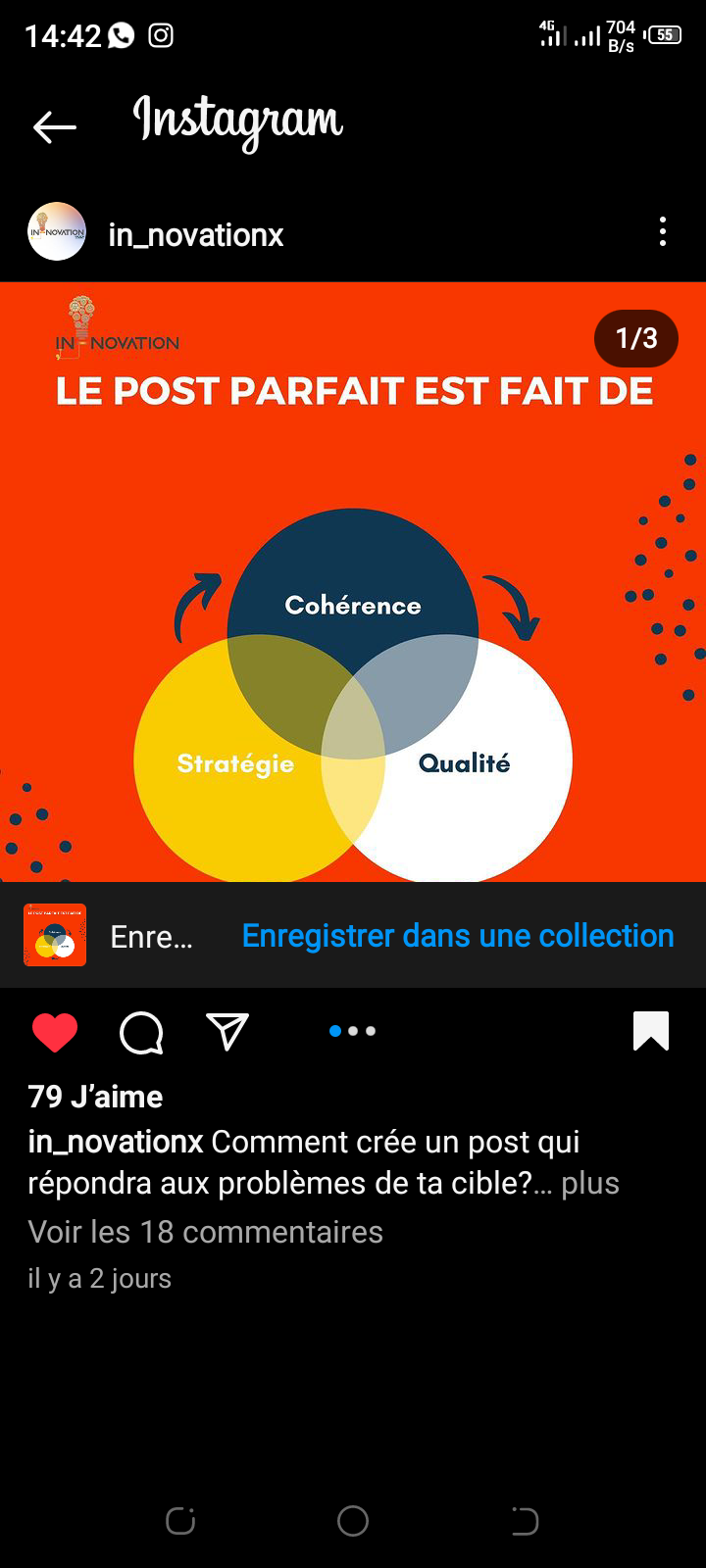706x1568 pixels.
Task: Tap Enregistrer dans une collection
Action: click(458, 936)
